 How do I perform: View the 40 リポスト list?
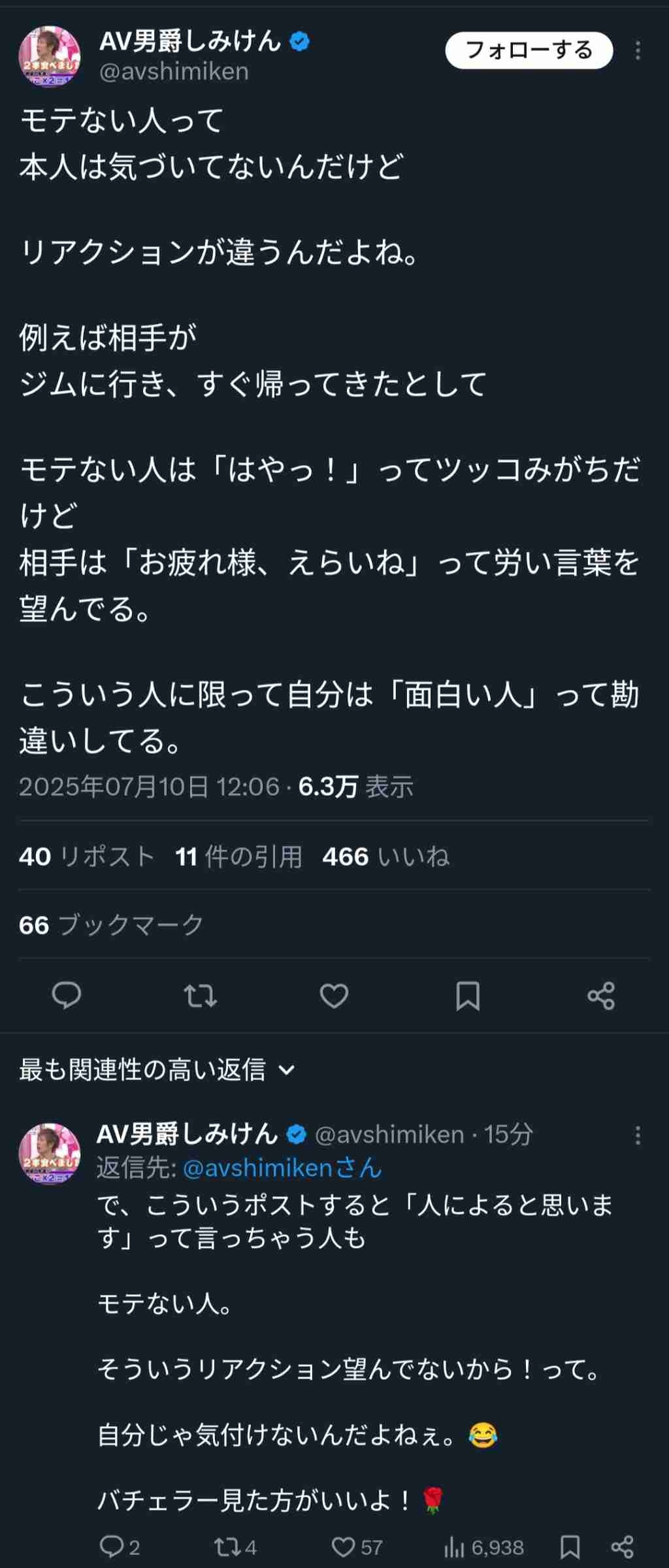pyautogui.click(x=87, y=856)
